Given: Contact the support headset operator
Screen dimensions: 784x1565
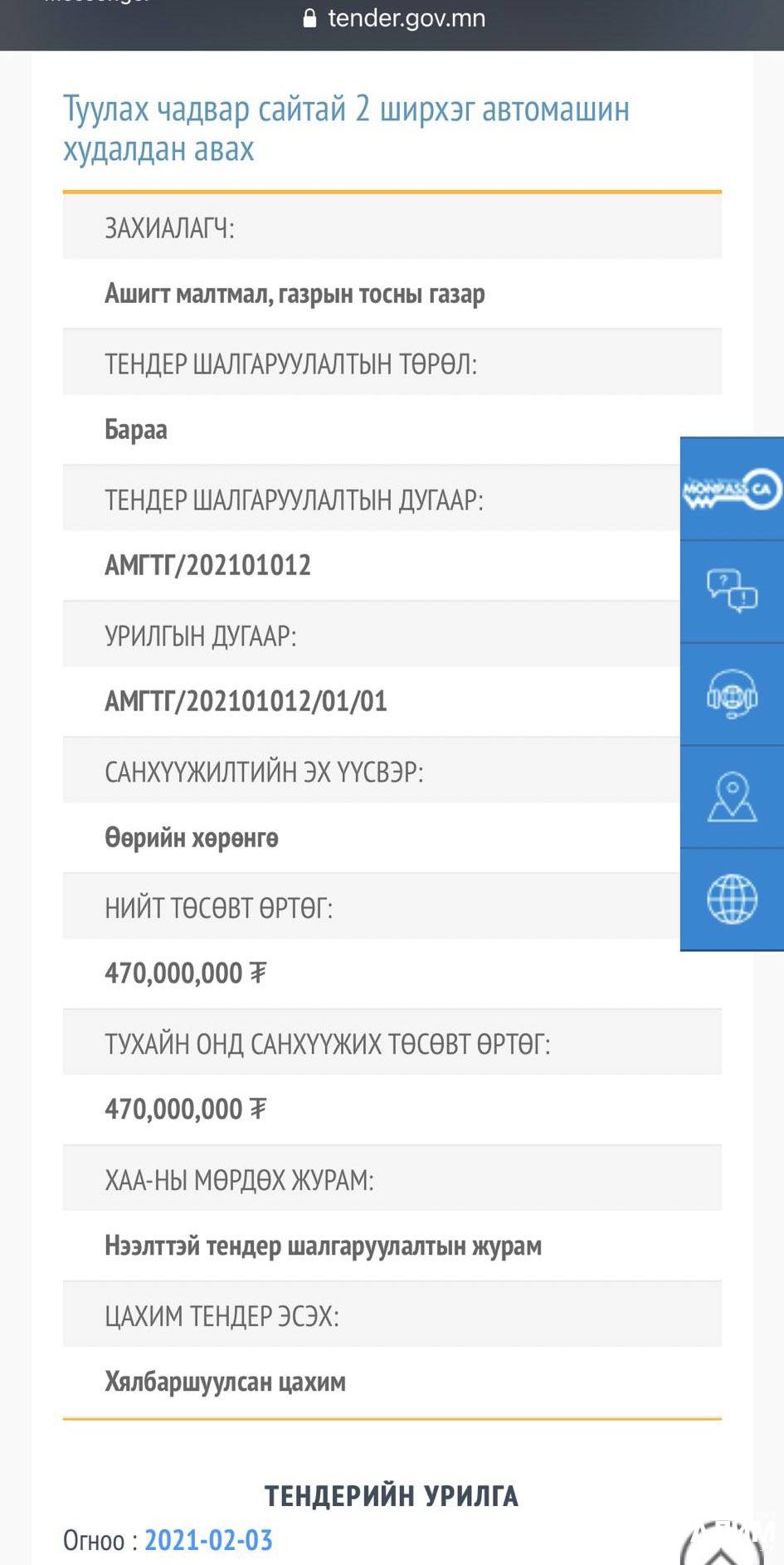Looking at the screenshot, I should coord(733,695).
